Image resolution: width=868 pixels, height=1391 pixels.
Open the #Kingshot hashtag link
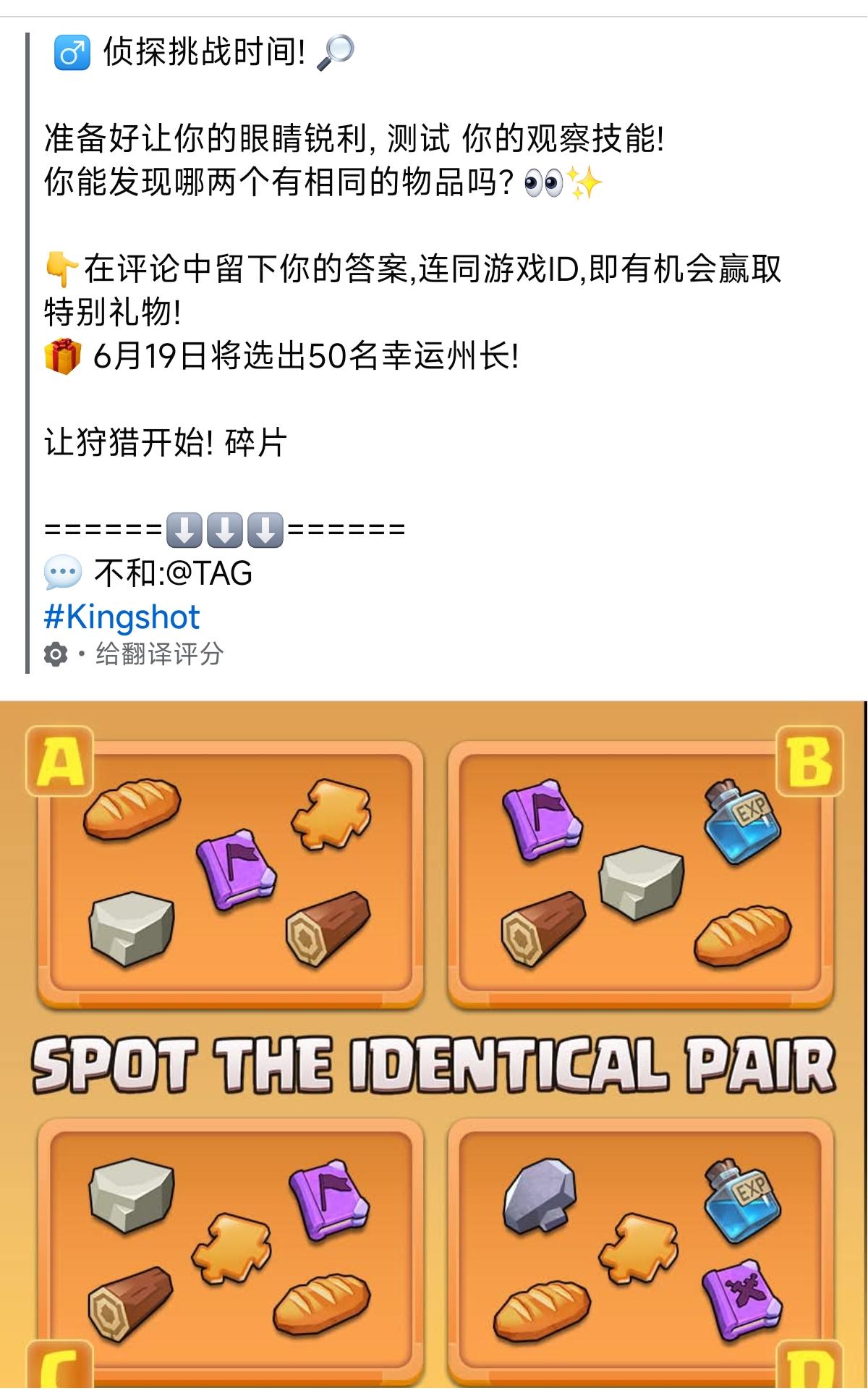(x=122, y=617)
